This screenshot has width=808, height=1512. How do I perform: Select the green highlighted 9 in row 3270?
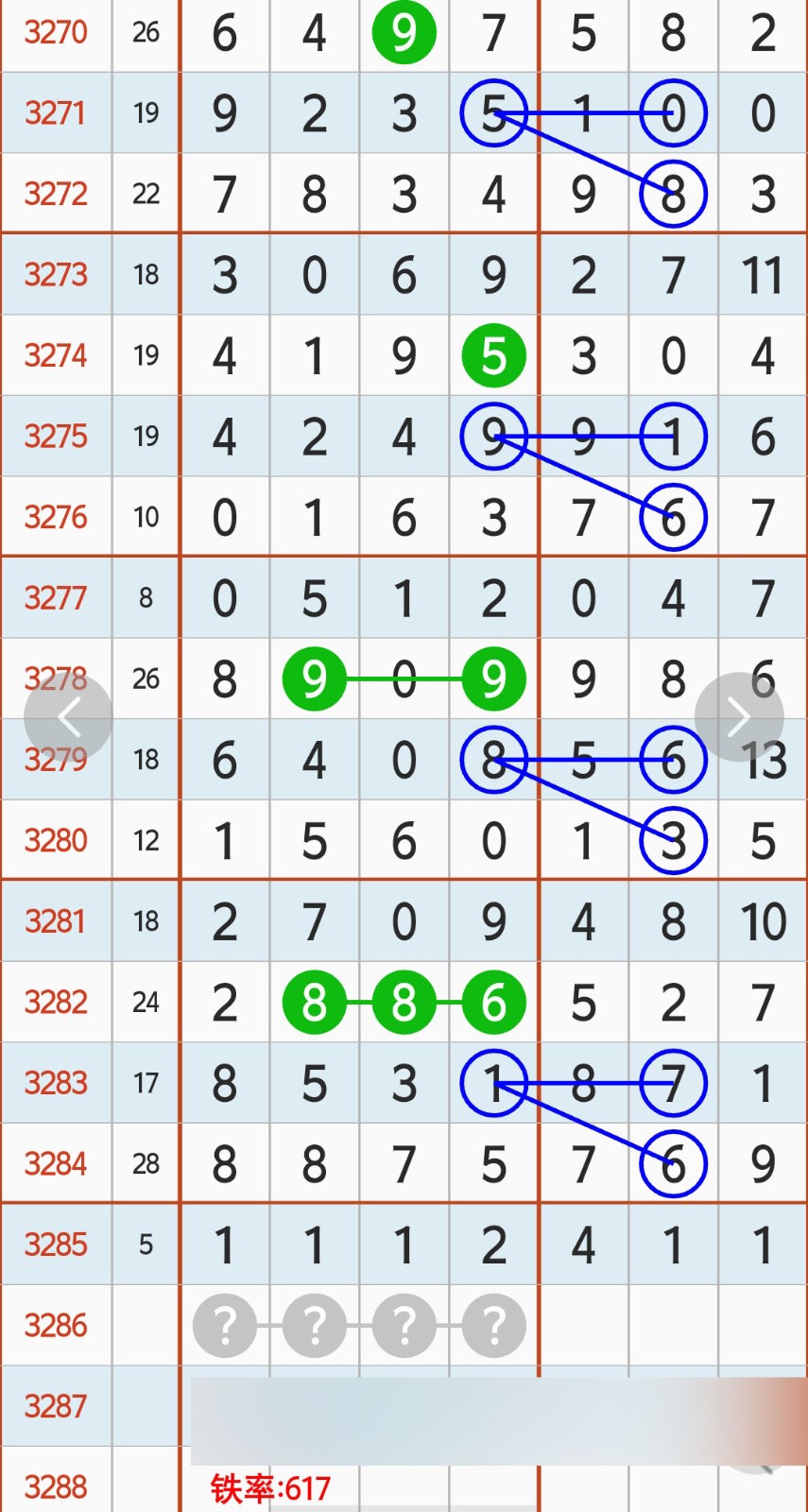[404, 33]
